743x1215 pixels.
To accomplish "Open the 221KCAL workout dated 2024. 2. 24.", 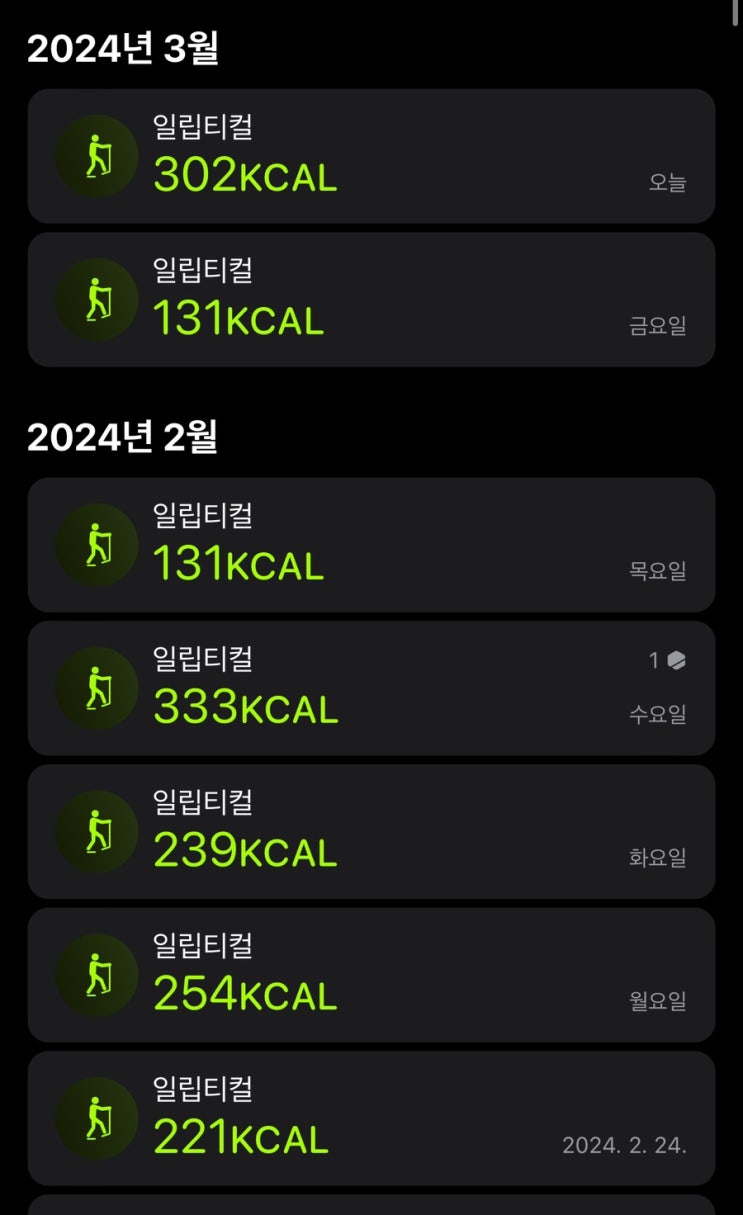I will 371,1117.
